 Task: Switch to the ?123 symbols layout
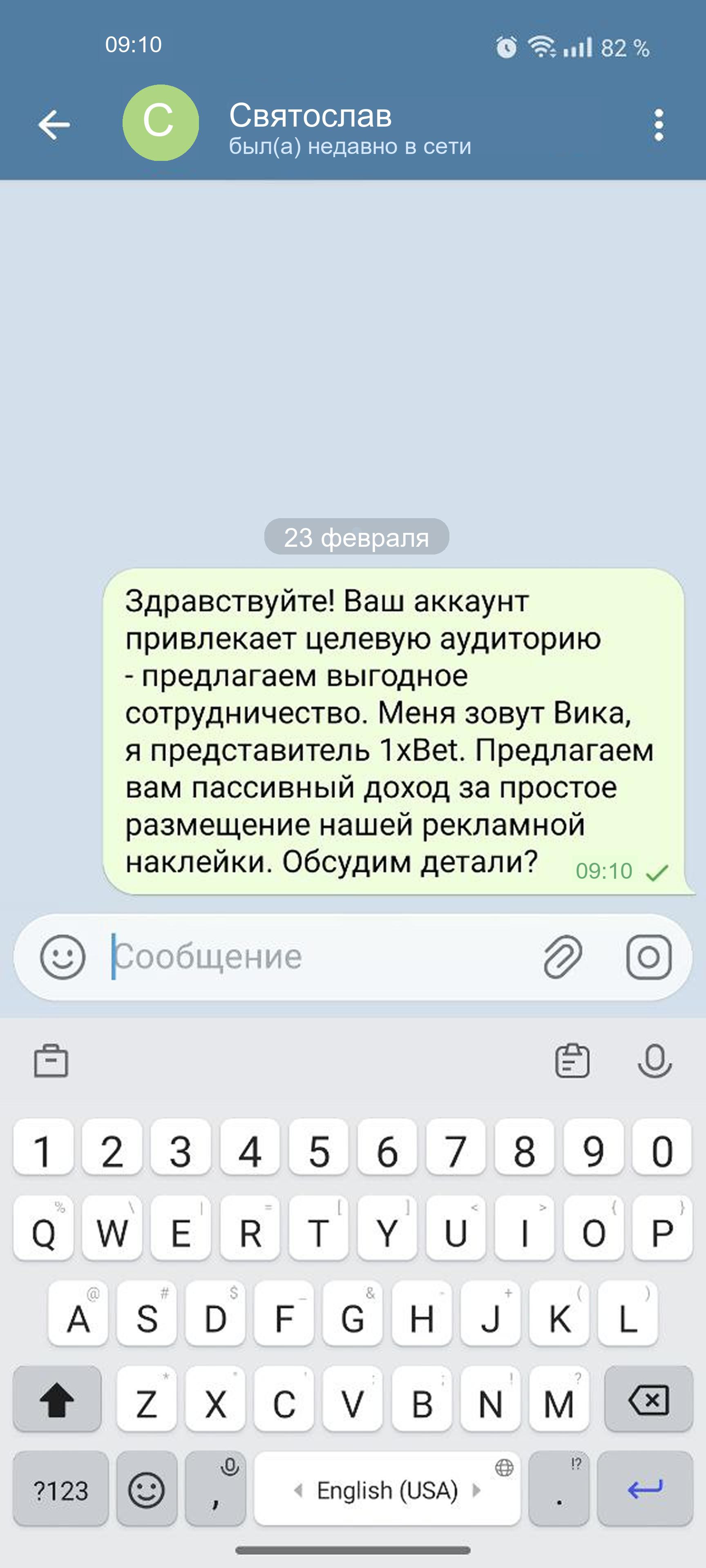click(x=61, y=1490)
